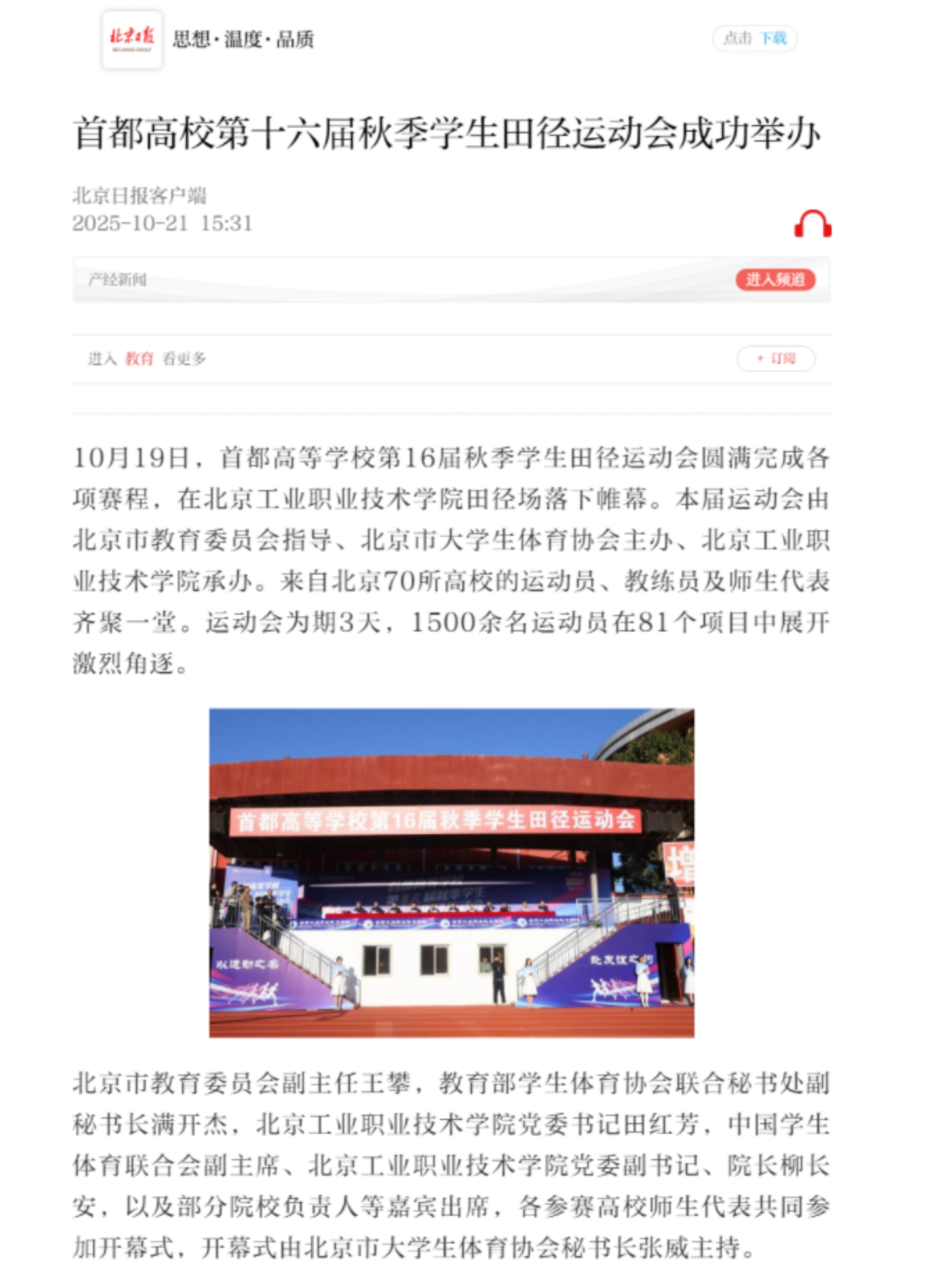The image size is (926, 1288).
Task: View the sports meet photo full screen
Action: (x=452, y=873)
